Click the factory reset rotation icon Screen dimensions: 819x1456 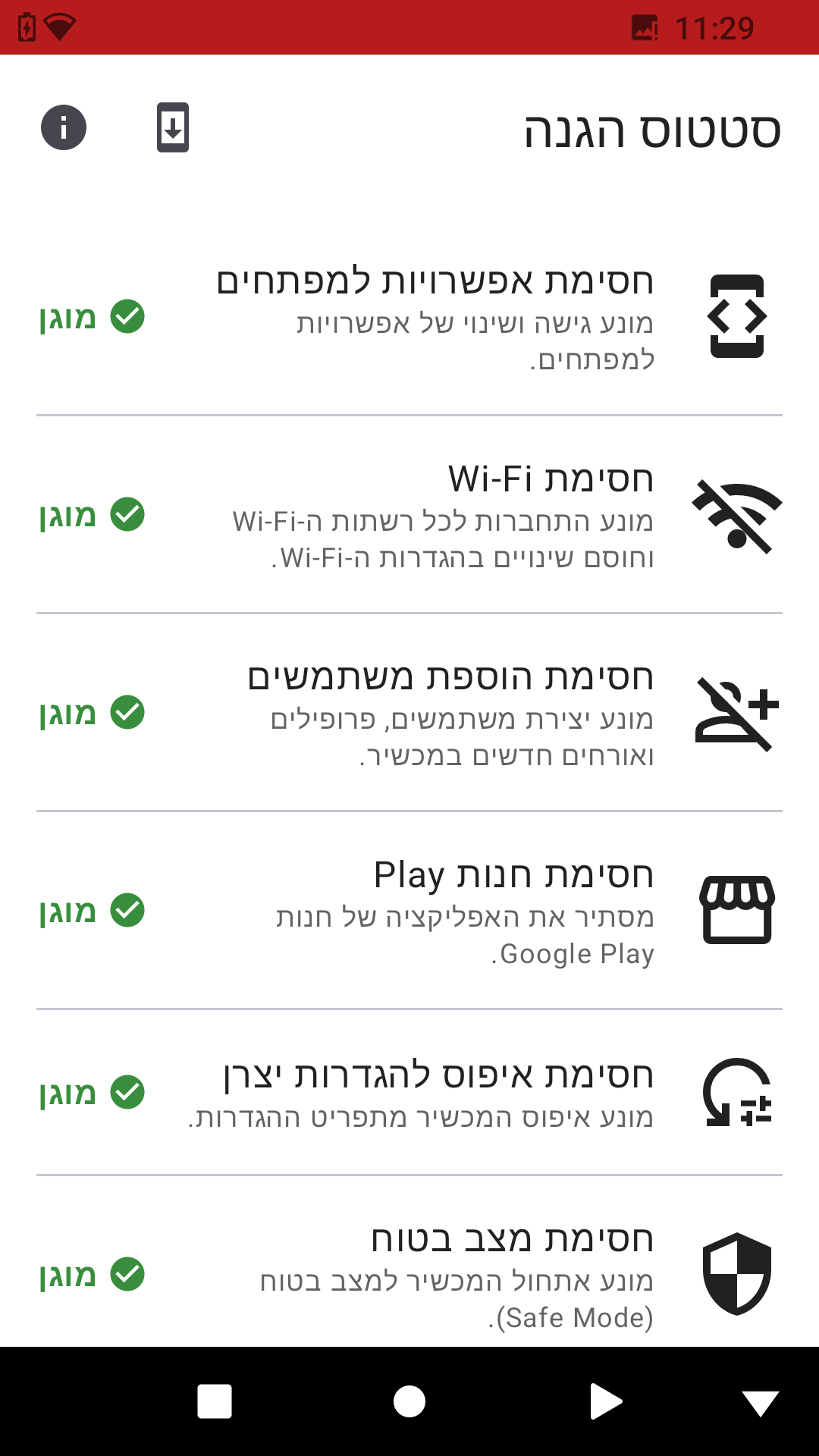(736, 1094)
